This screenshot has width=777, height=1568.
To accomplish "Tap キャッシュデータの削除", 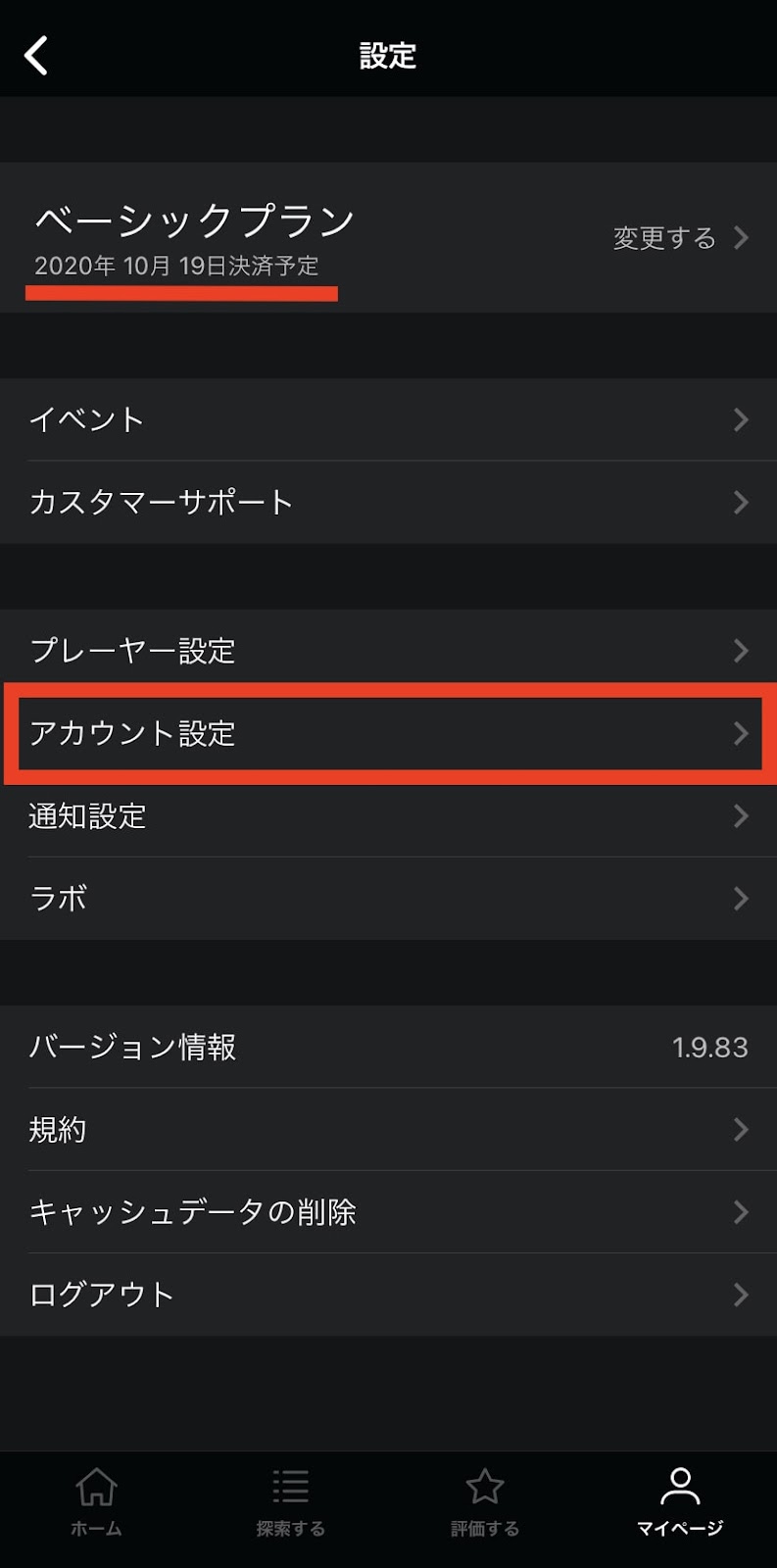I will 388,1211.
